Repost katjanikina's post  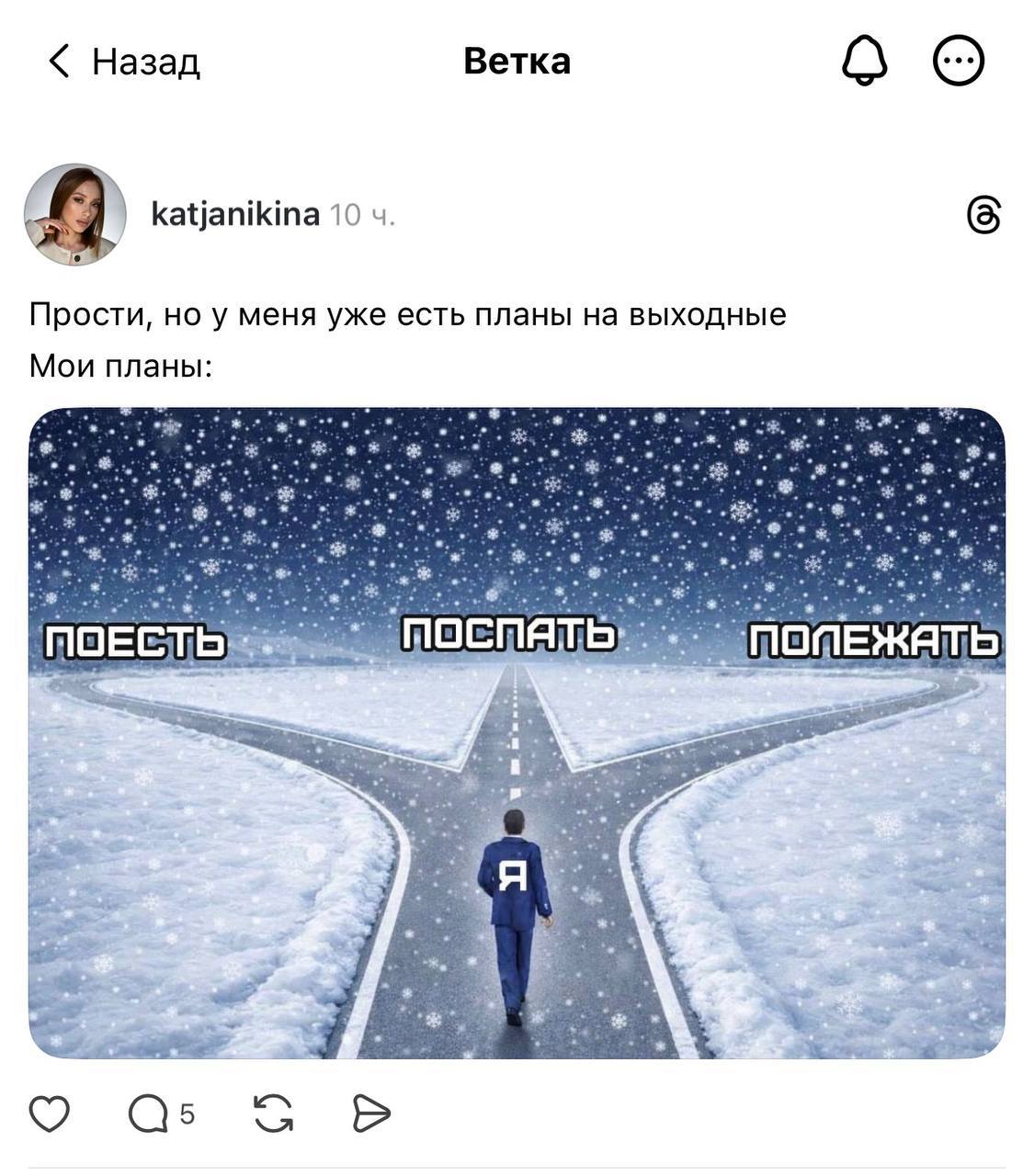[x=273, y=1114]
